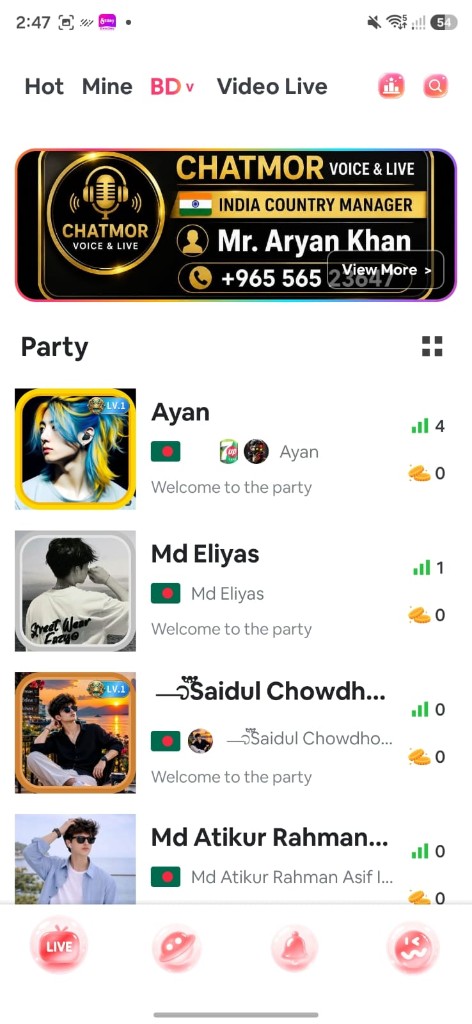Switch the Party list to grid view

tap(432, 347)
